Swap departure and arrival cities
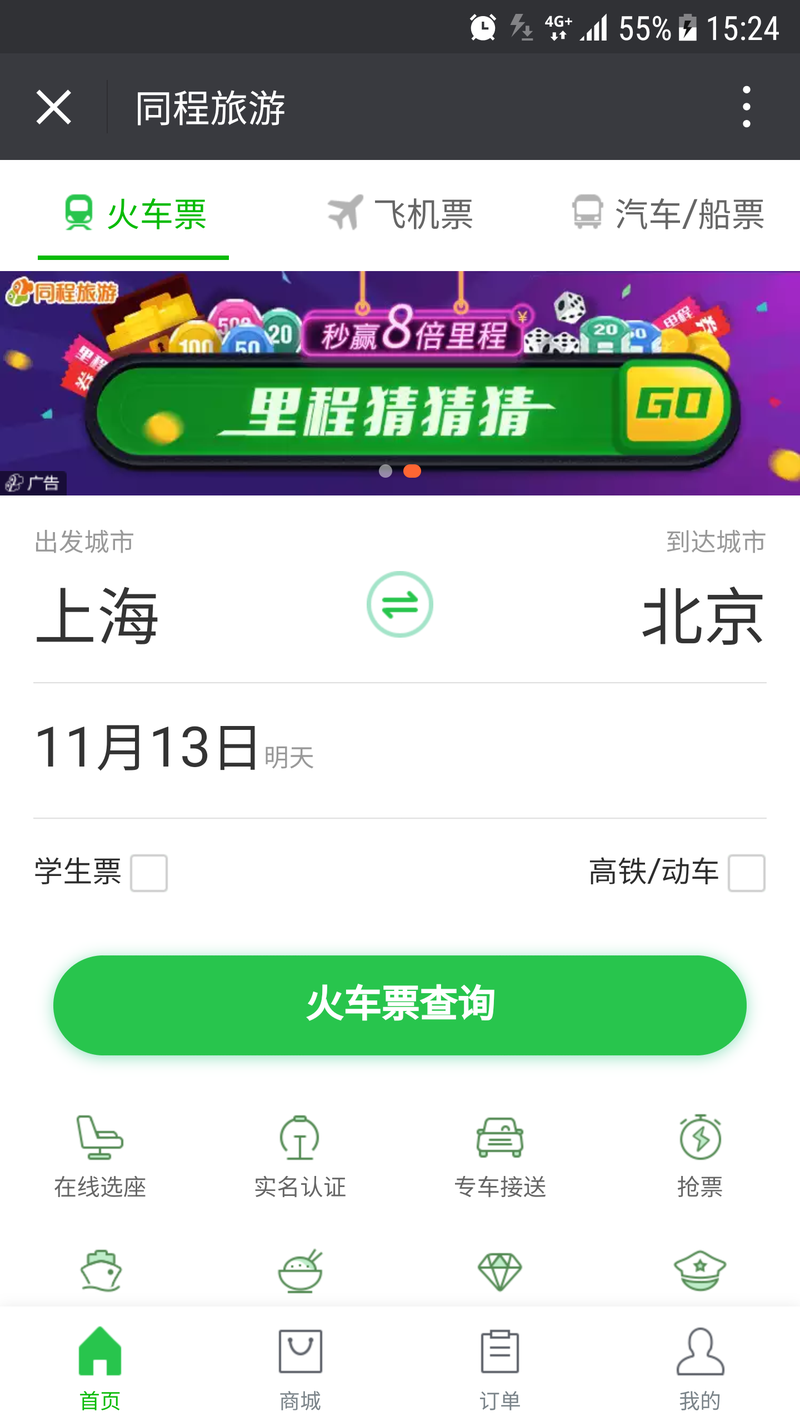The width and height of the screenshot is (800, 1422). pos(399,604)
